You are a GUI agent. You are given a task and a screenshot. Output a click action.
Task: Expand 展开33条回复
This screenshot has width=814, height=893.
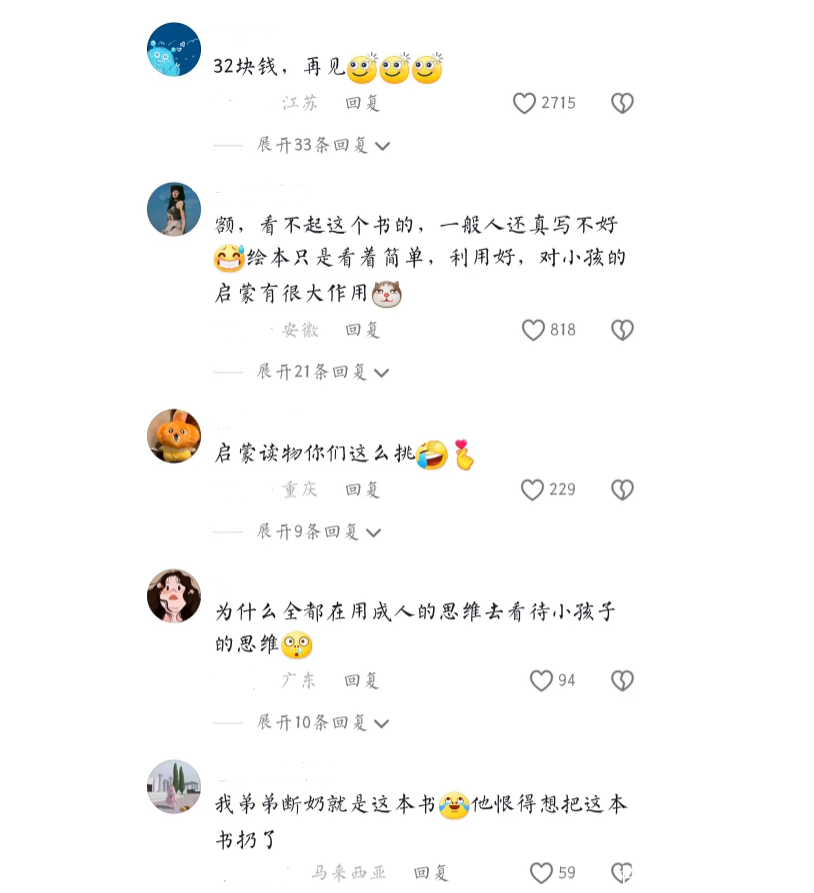[323, 145]
